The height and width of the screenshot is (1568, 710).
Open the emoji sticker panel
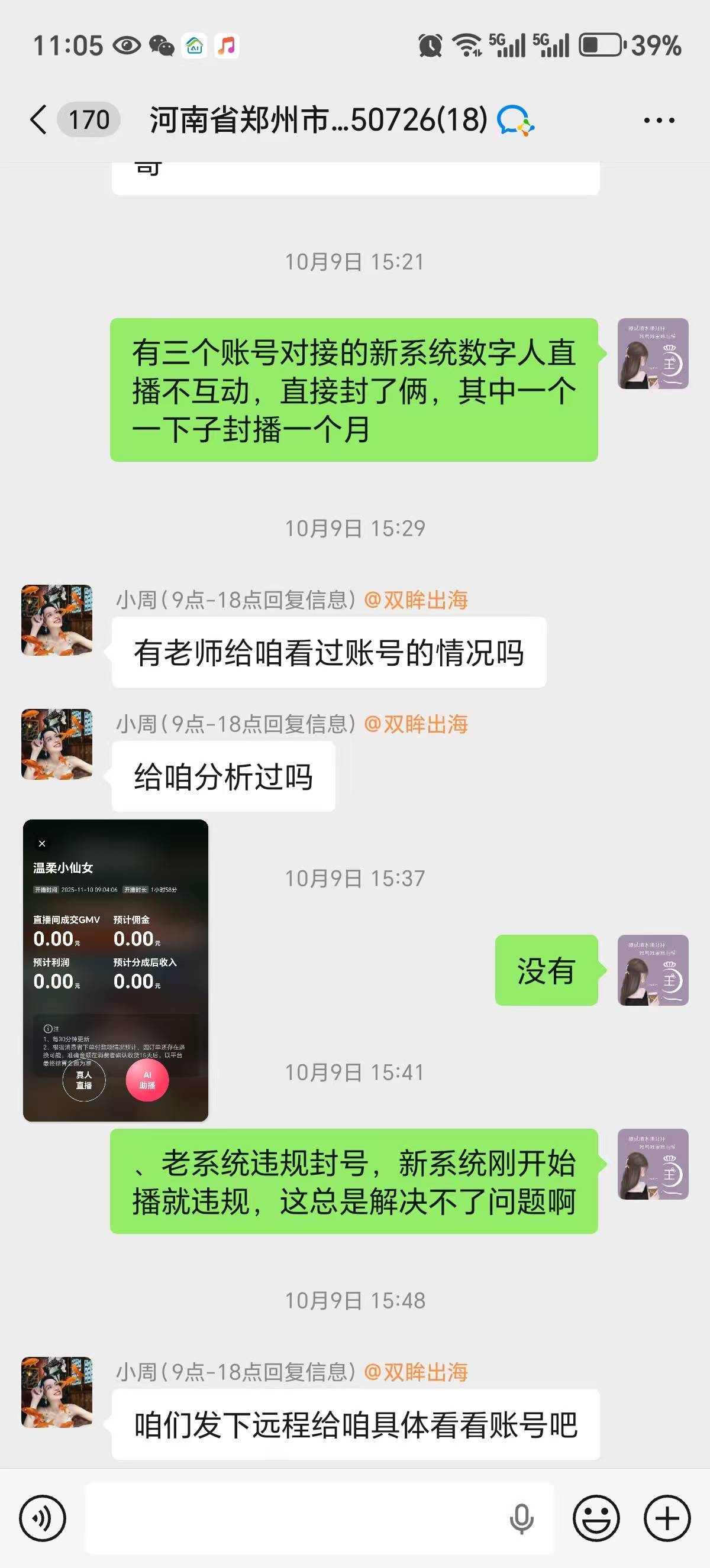(596, 1518)
